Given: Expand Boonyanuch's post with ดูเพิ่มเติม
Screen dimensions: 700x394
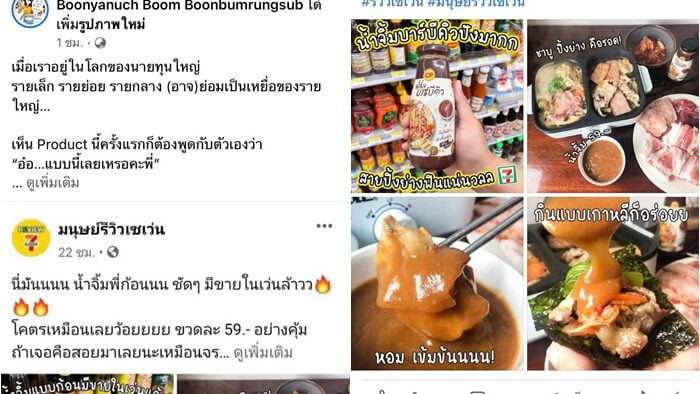Looking at the screenshot, I should point(53,183).
